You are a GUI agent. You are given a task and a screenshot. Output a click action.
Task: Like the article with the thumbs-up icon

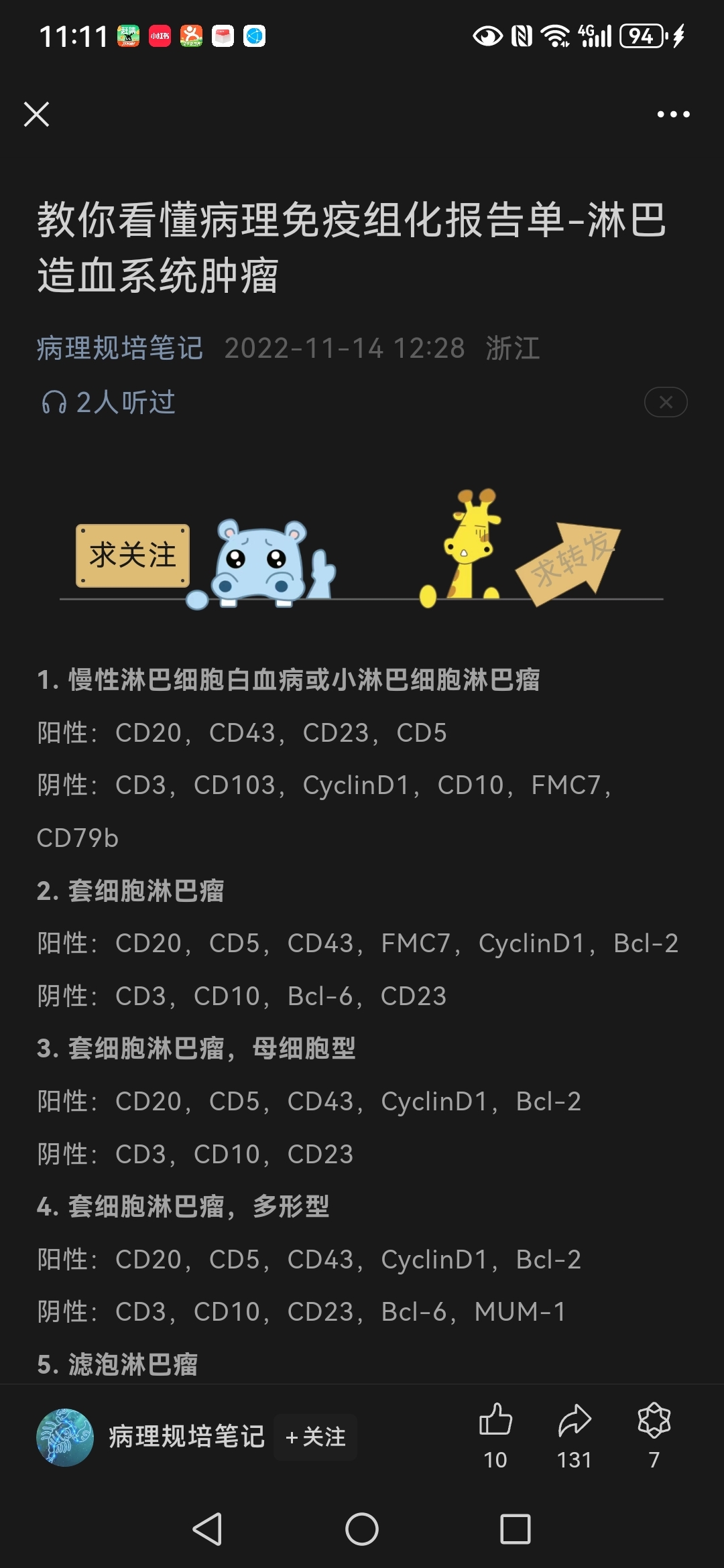(x=495, y=1420)
